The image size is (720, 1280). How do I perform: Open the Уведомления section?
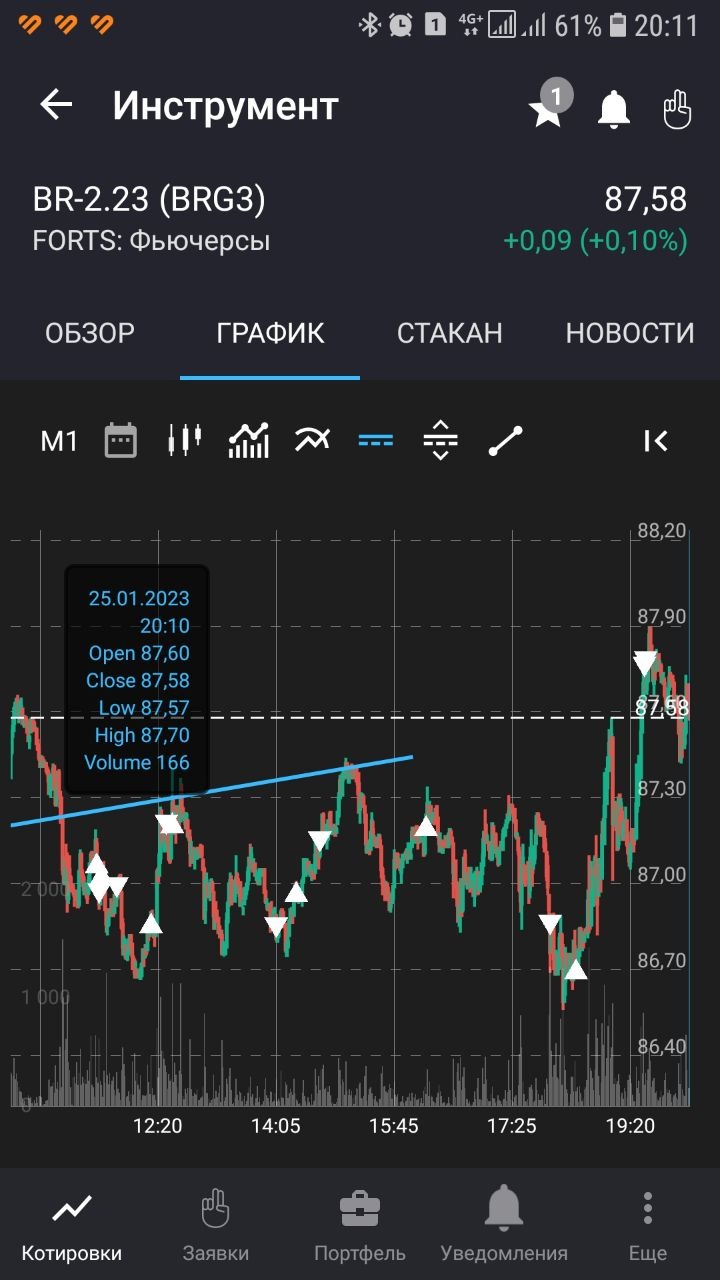(x=504, y=1225)
